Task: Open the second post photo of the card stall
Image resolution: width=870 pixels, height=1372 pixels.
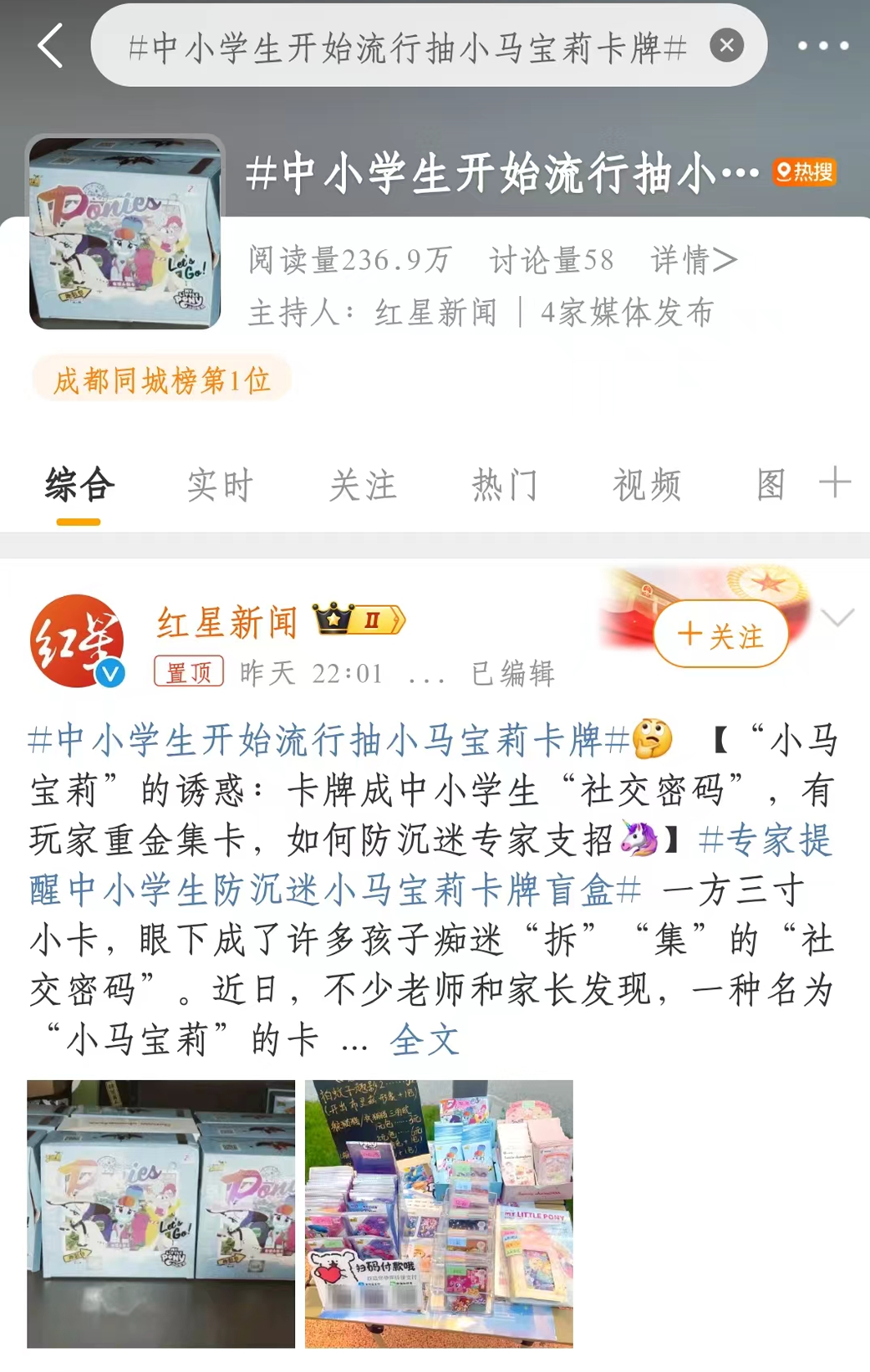Action: point(439,1213)
